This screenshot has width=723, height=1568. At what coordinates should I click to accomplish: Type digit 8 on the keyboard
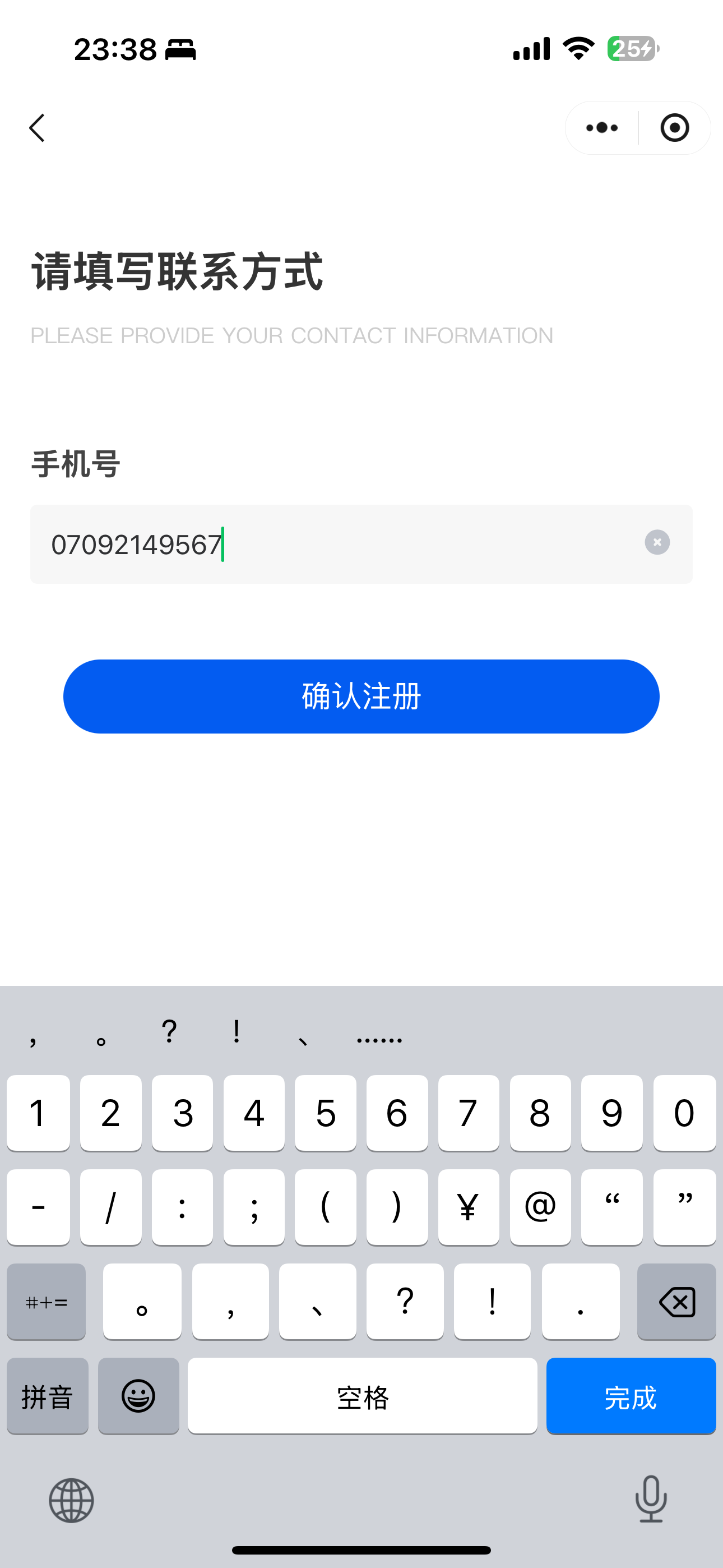click(x=540, y=1113)
